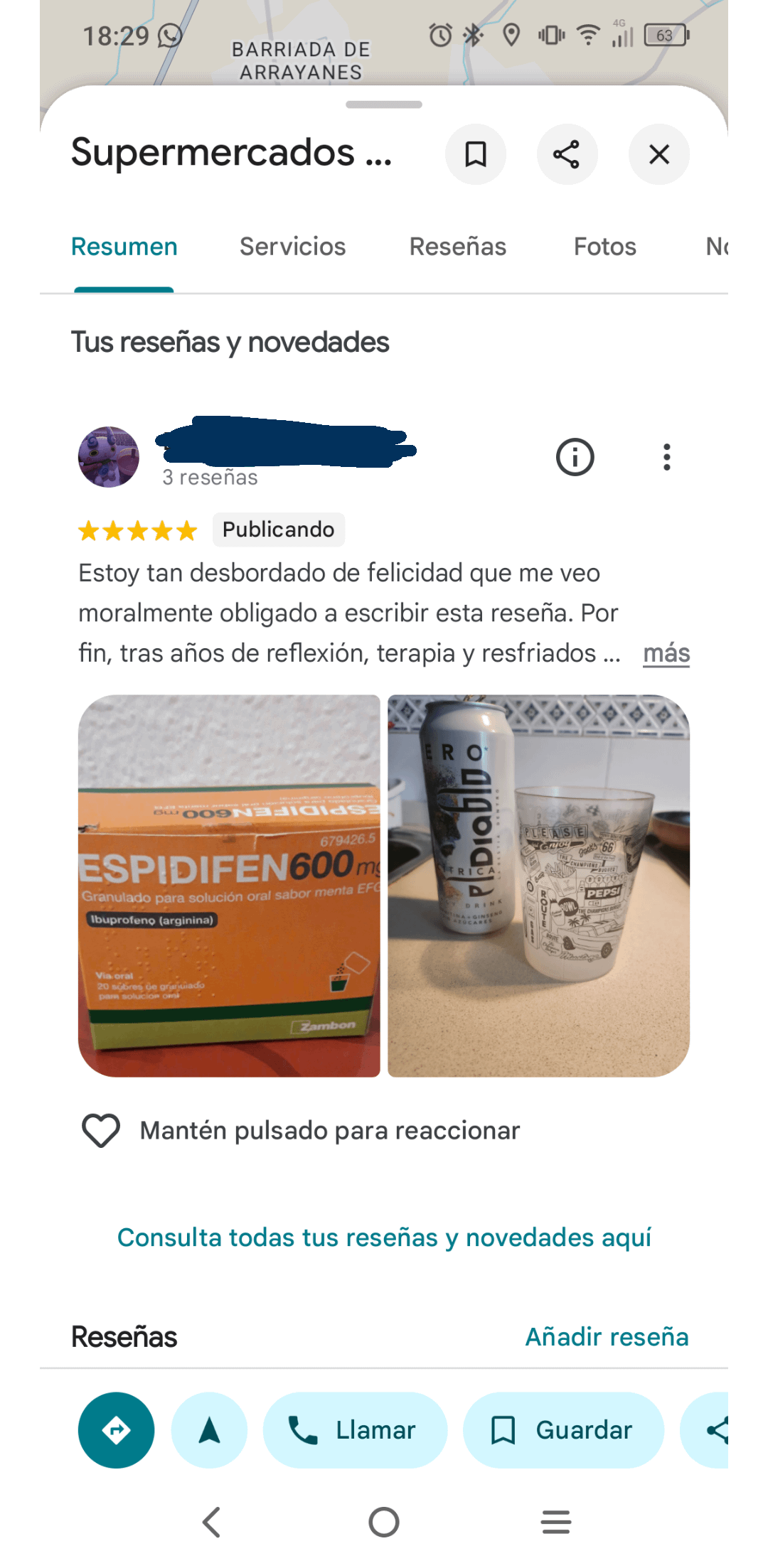Share this place using the top share icon
The height and width of the screenshot is (1568, 768).
(567, 154)
